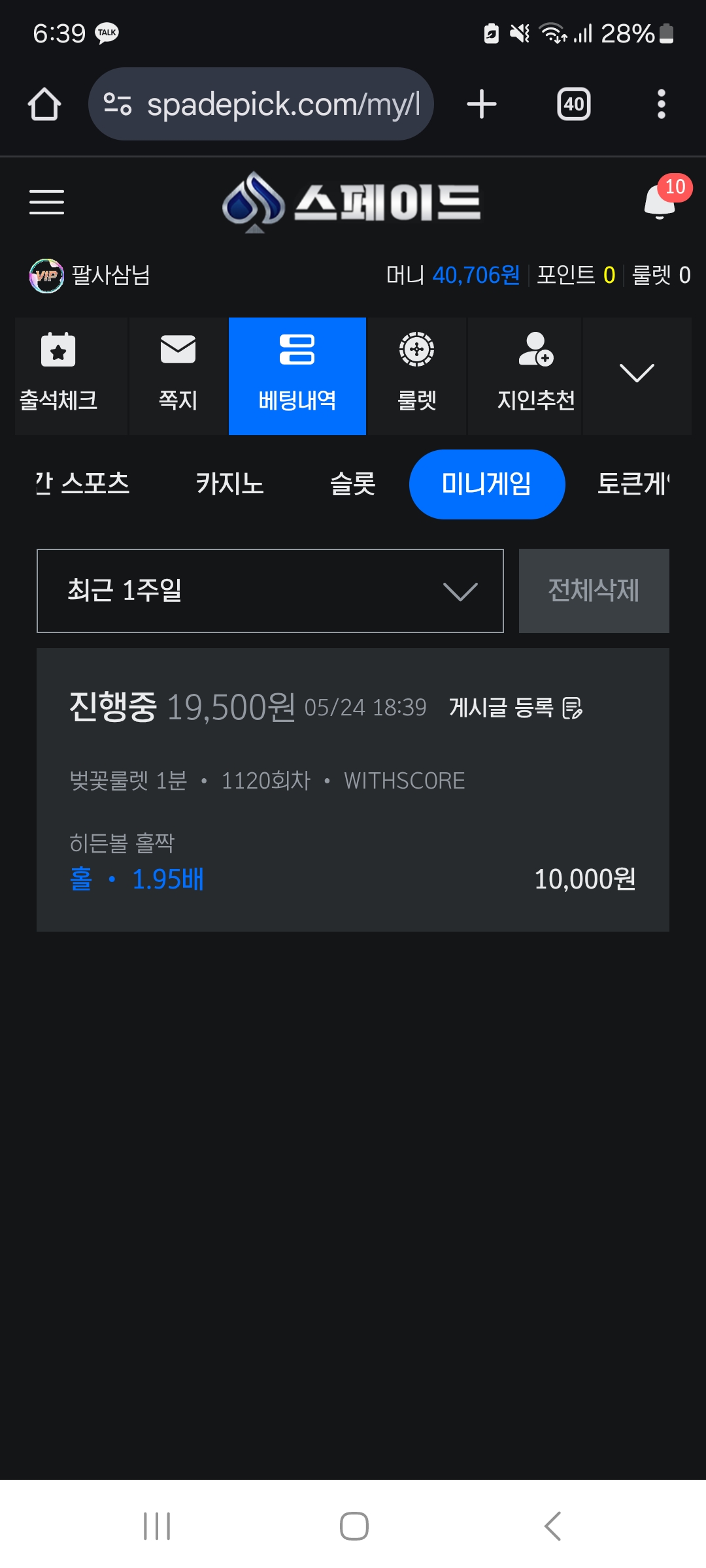706x1568 pixels.
Task: Select the 미니게임 tab
Action: [486, 484]
